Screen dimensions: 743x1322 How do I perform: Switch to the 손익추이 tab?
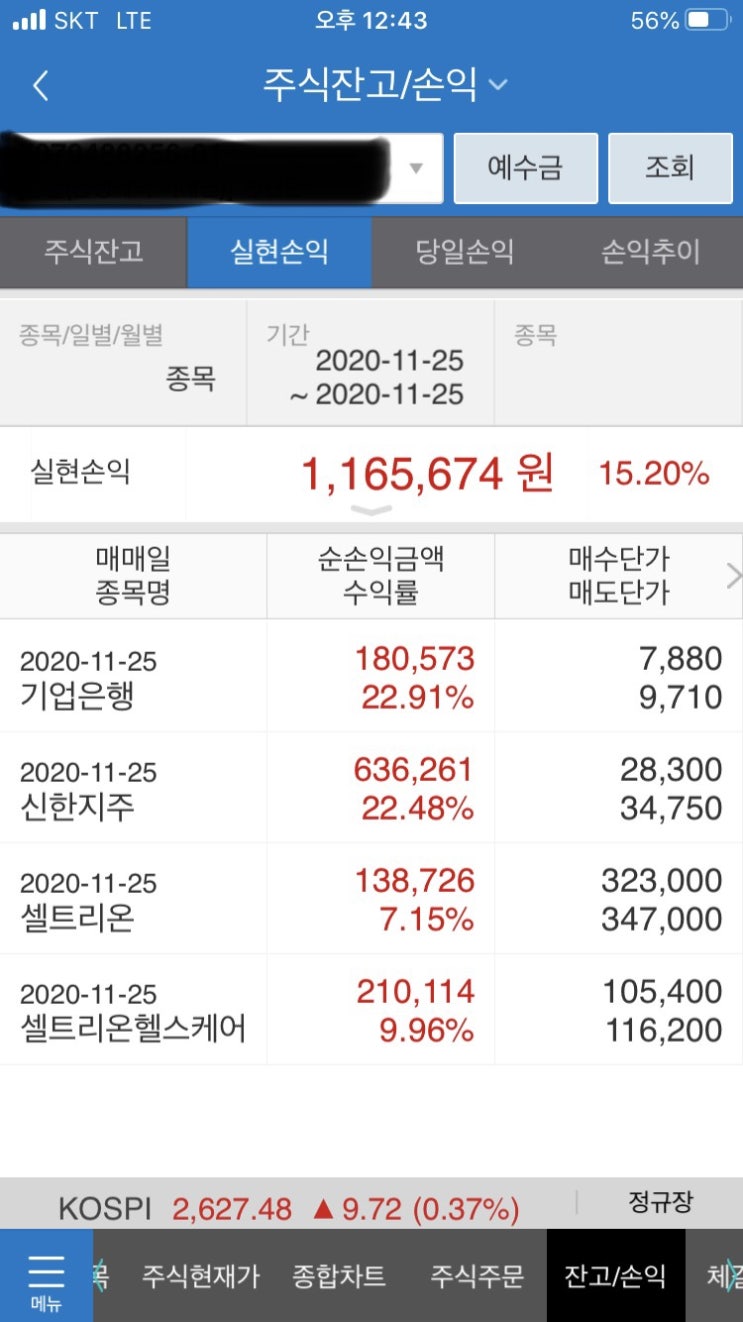[x=650, y=252]
